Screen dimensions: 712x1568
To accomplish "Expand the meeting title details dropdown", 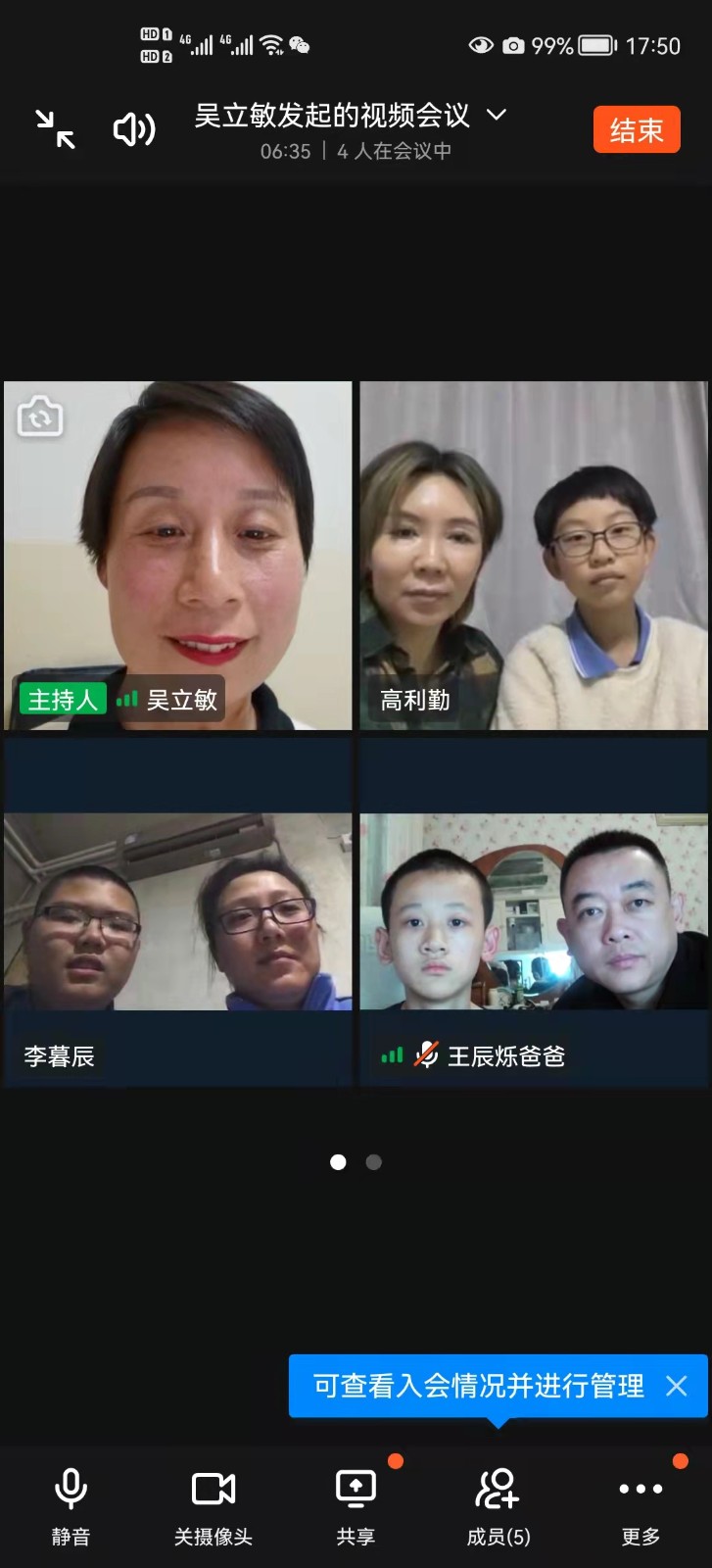I will point(497,115).
